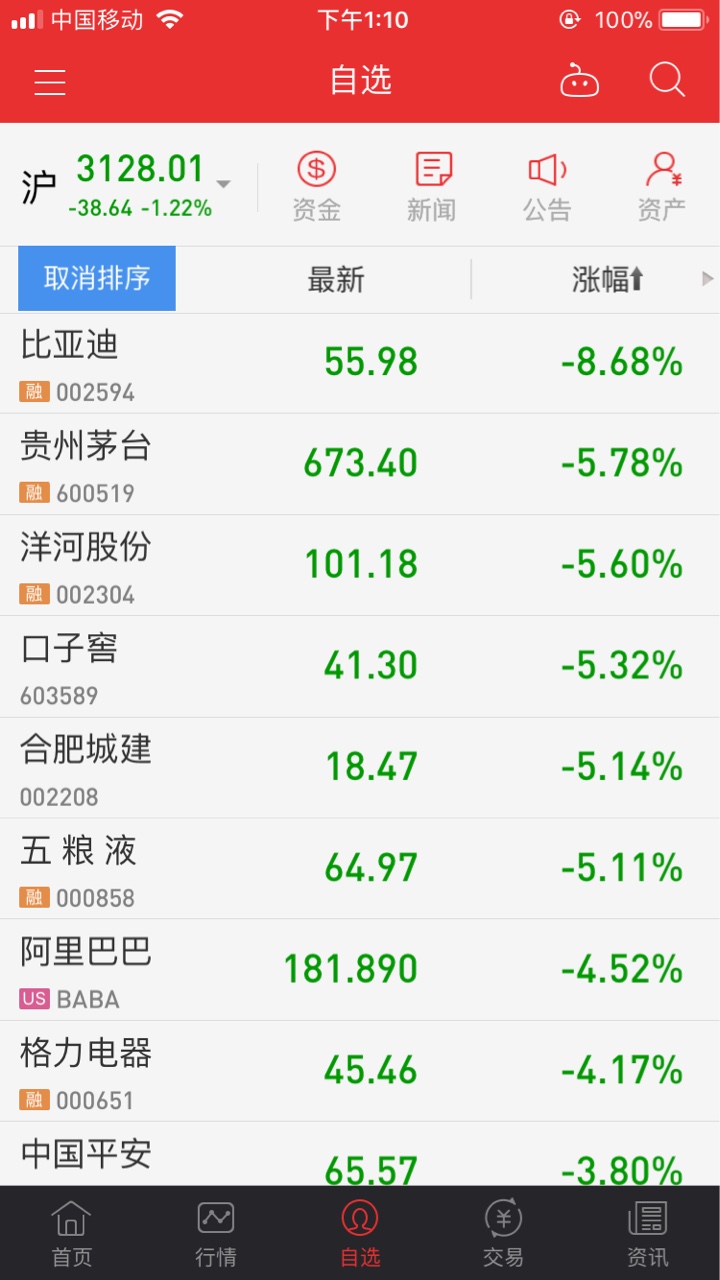720x1280 pixels.
Task: Open the robot assistant icon
Action: (x=579, y=81)
